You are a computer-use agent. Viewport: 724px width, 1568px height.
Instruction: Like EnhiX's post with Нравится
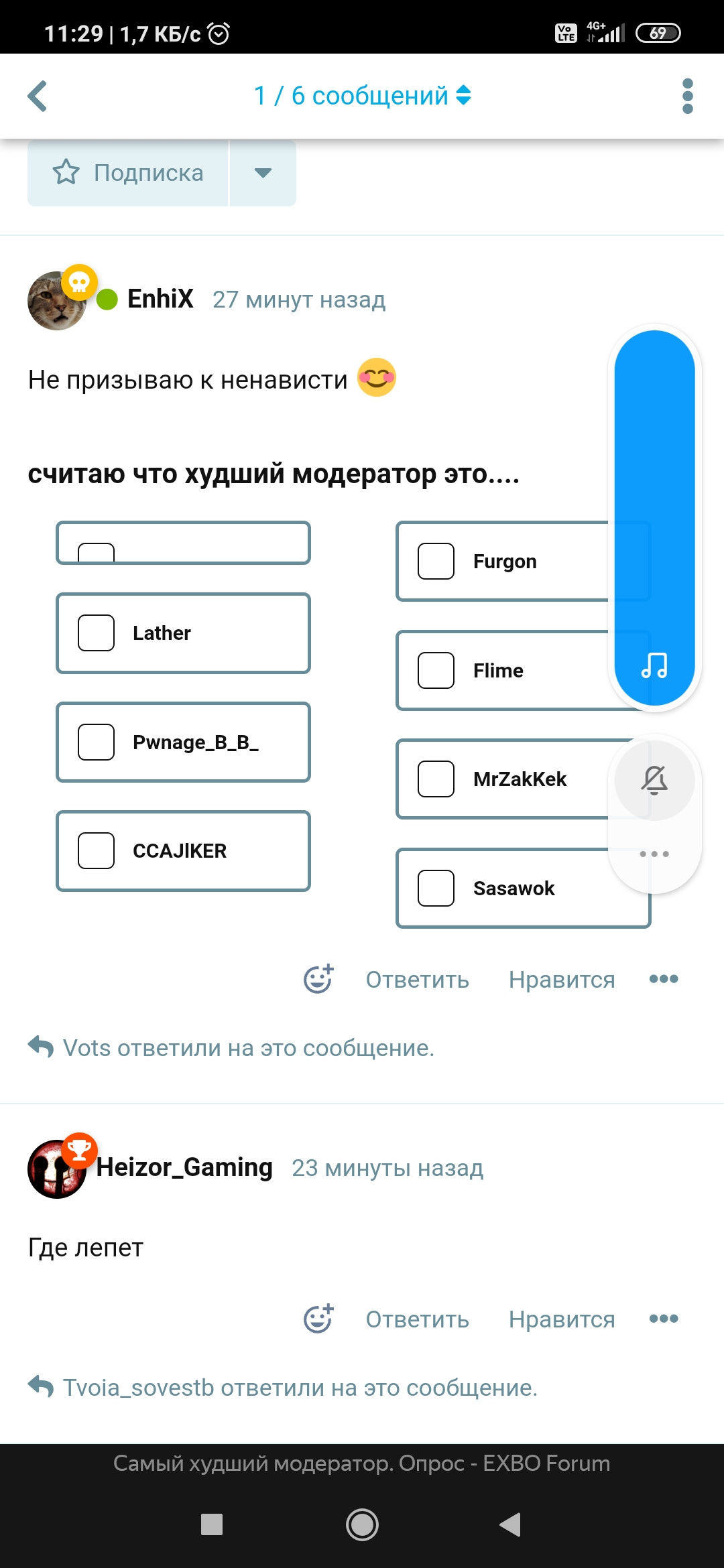(561, 980)
